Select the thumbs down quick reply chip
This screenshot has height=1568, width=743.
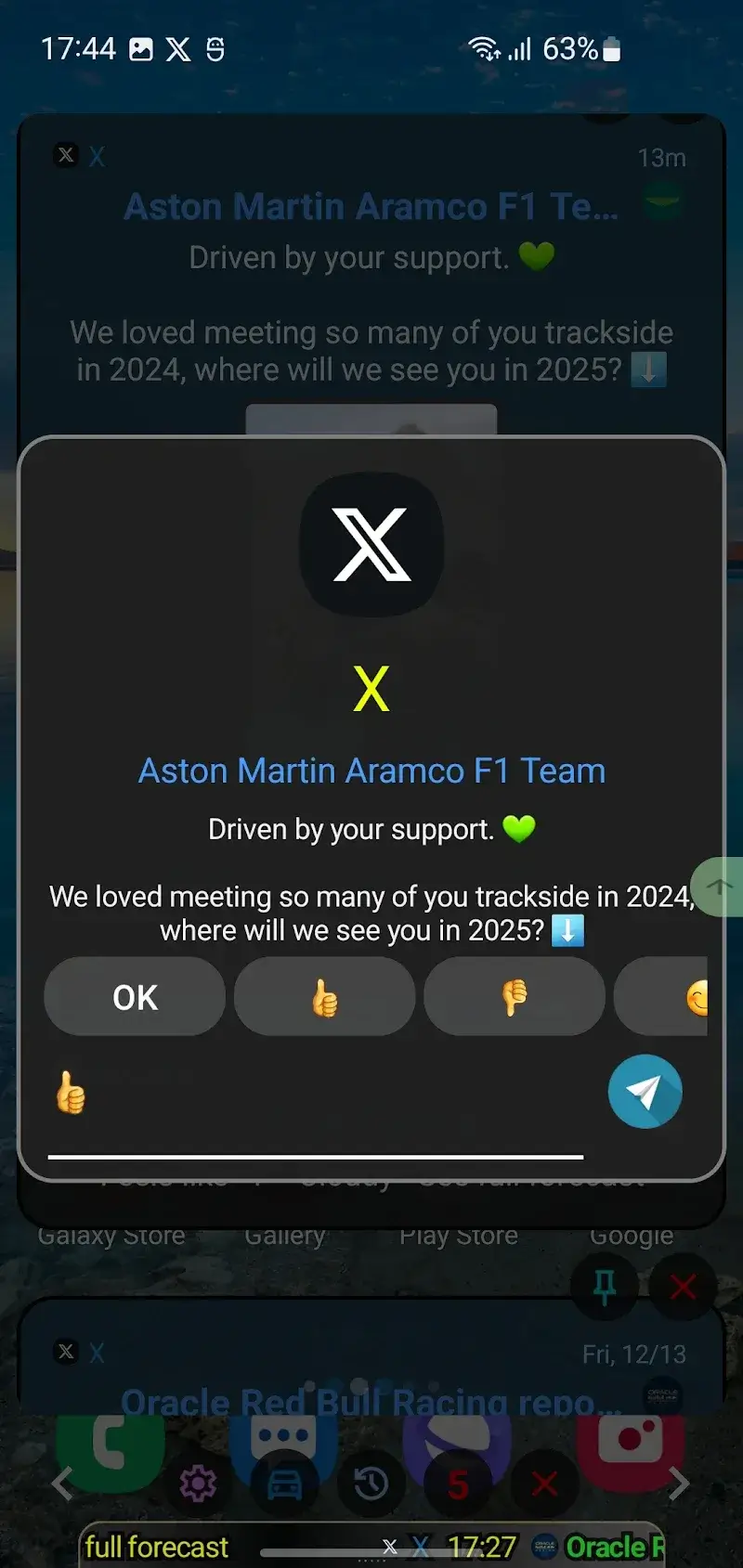tap(514, 997)
